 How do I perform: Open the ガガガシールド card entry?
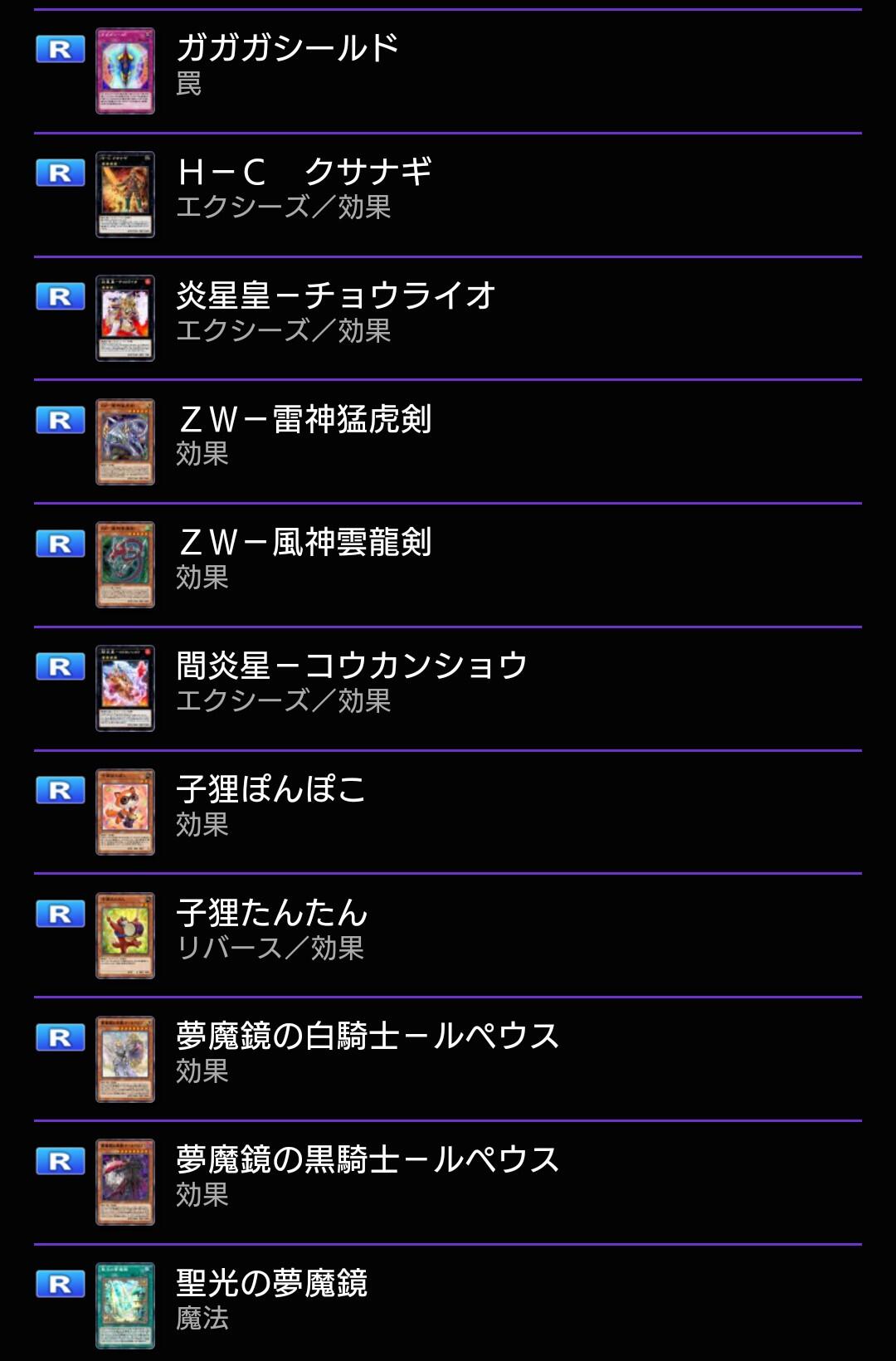pos(448,71)
